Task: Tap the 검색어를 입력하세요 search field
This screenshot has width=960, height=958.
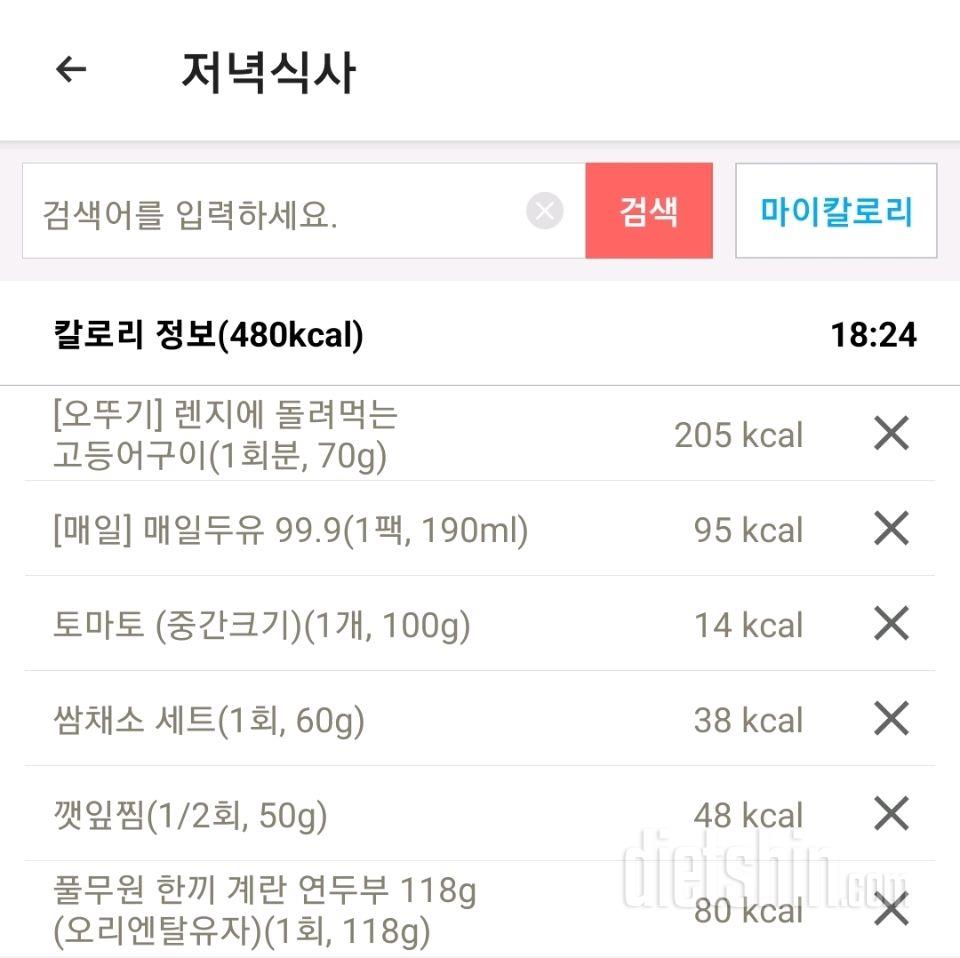Action: [275, 212]
